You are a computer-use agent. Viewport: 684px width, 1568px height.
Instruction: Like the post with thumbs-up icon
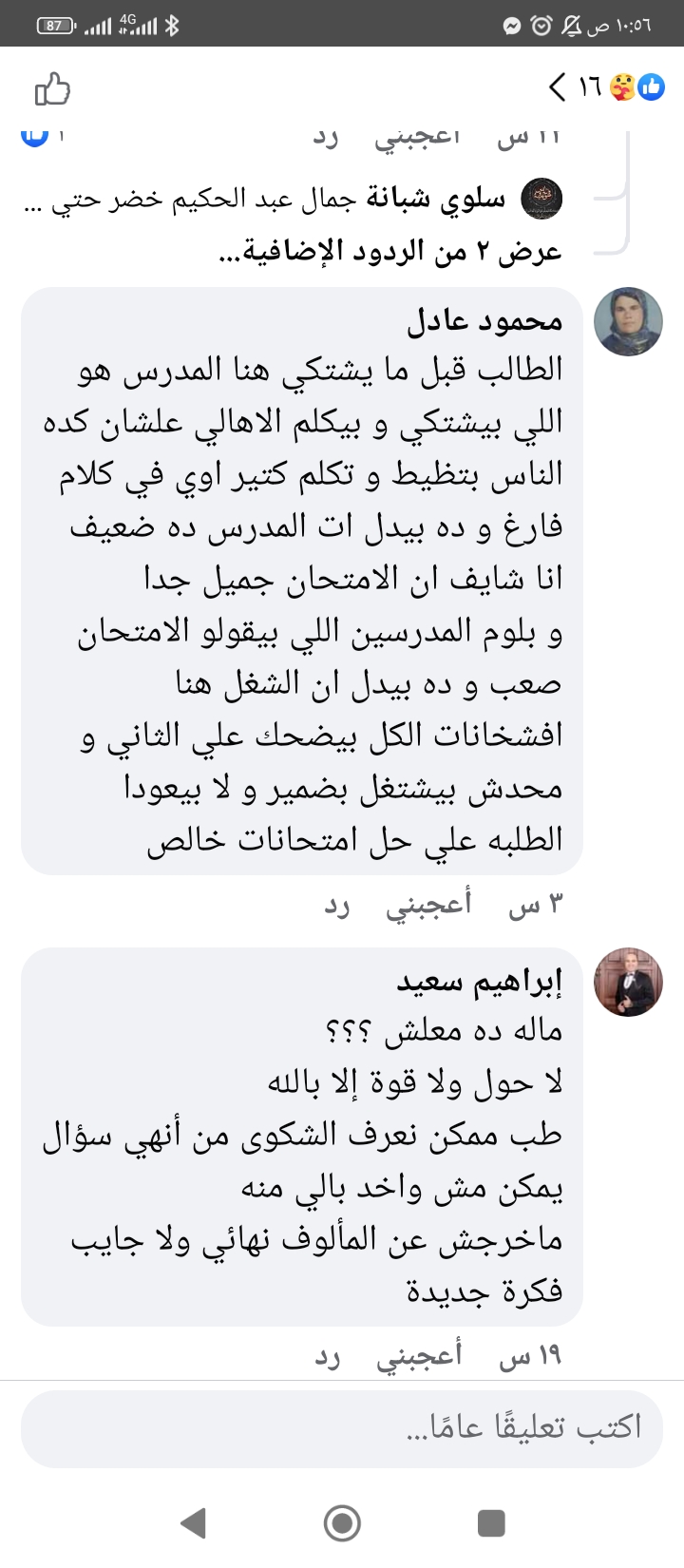pyautogui.click(x=53, y=89)
